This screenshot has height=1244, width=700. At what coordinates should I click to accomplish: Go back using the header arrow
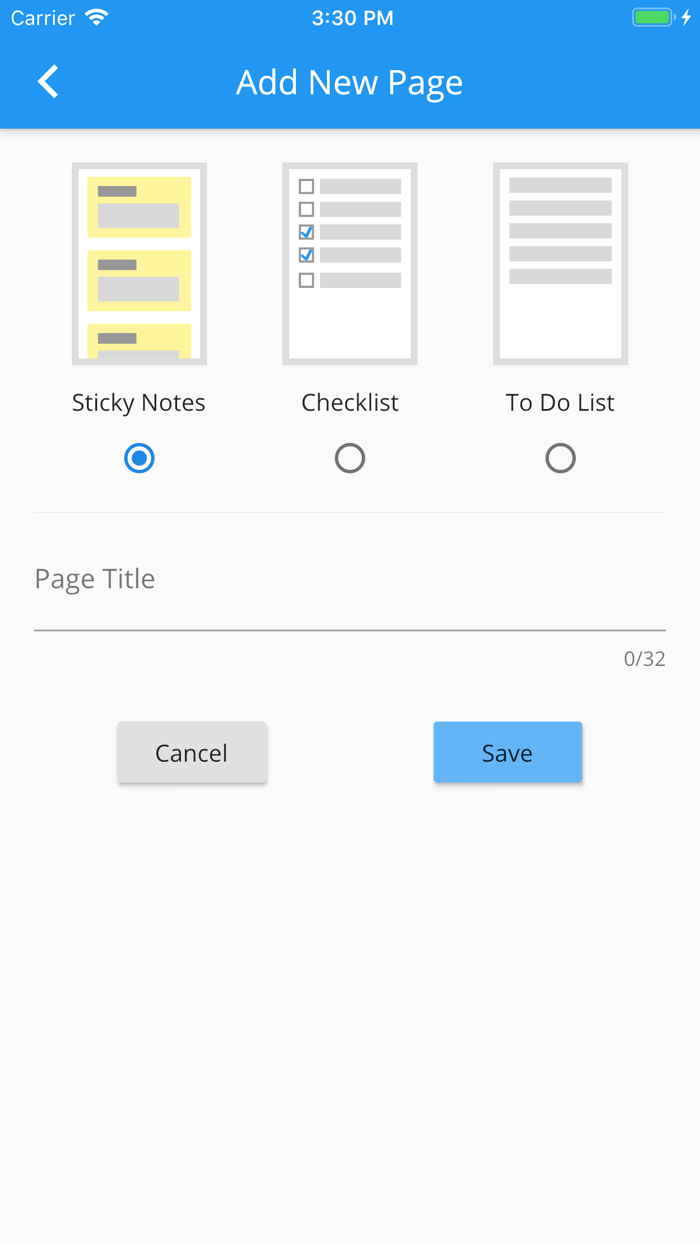click(x=48, y=82)
